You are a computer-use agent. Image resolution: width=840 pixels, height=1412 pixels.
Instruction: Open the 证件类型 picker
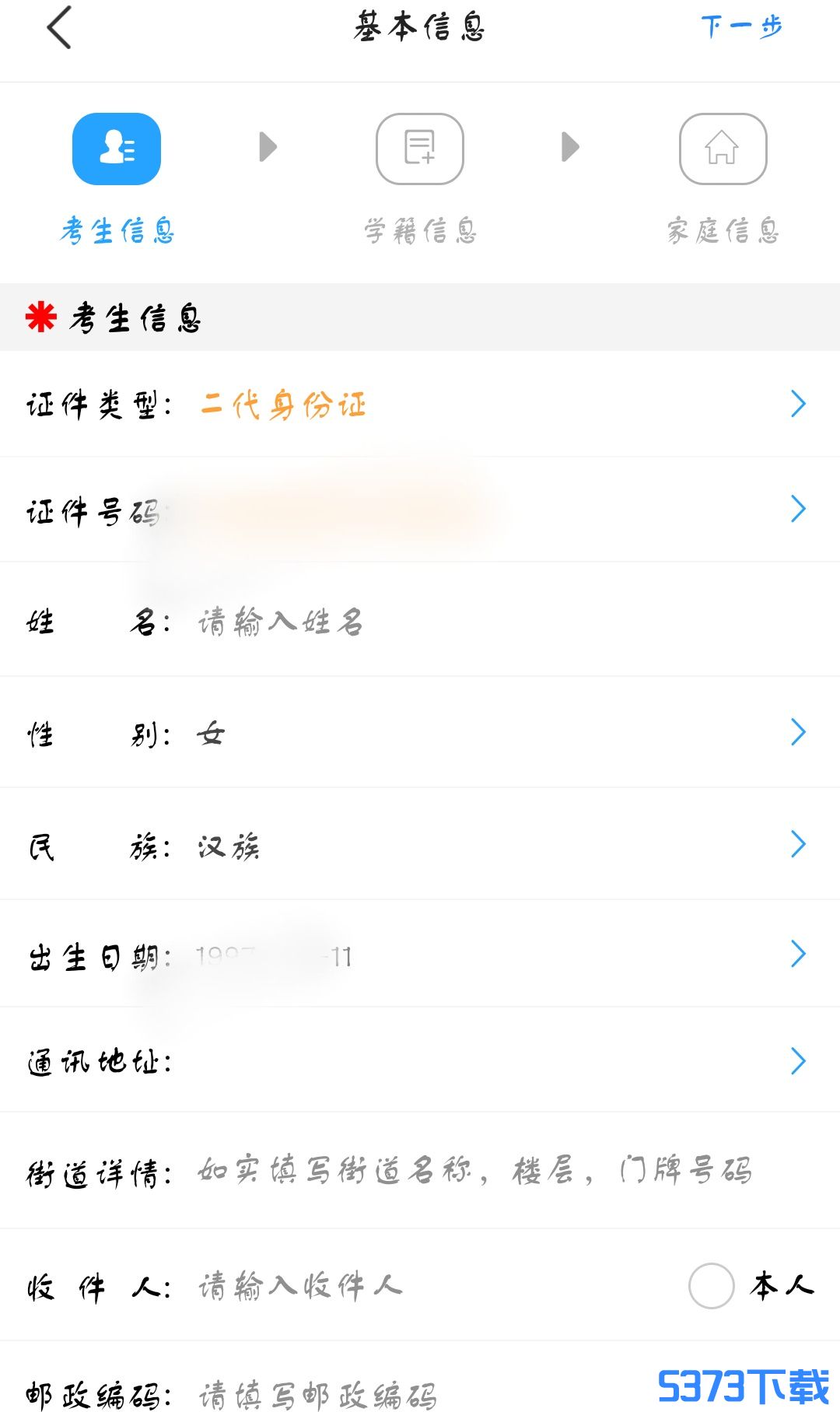(x=420, y=405)
